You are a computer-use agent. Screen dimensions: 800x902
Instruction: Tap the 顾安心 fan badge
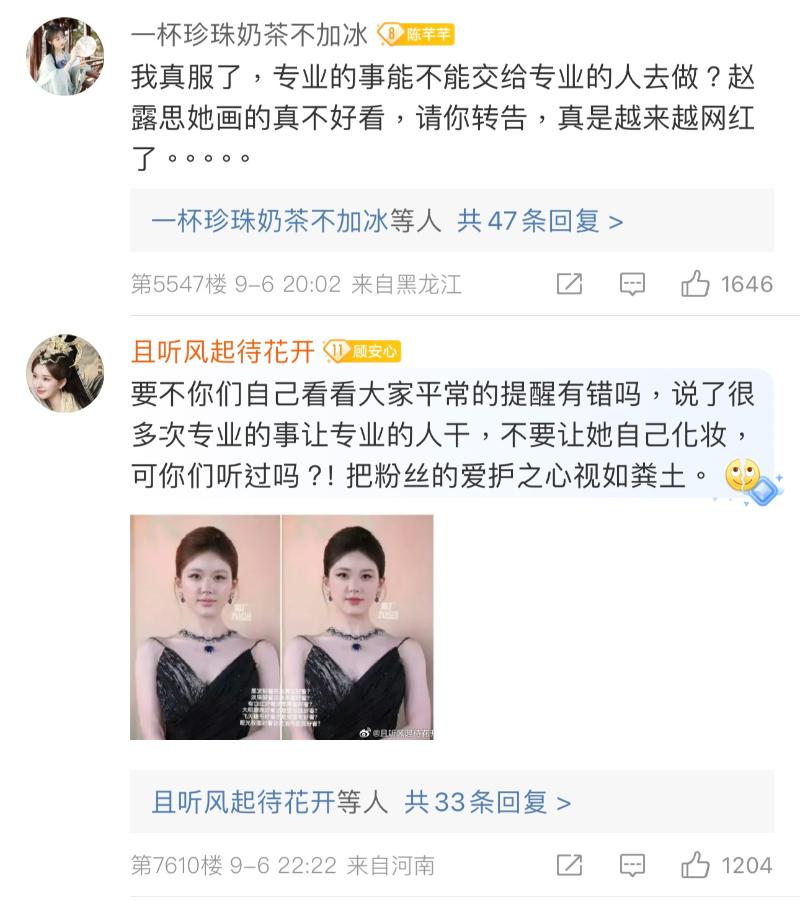362,351
